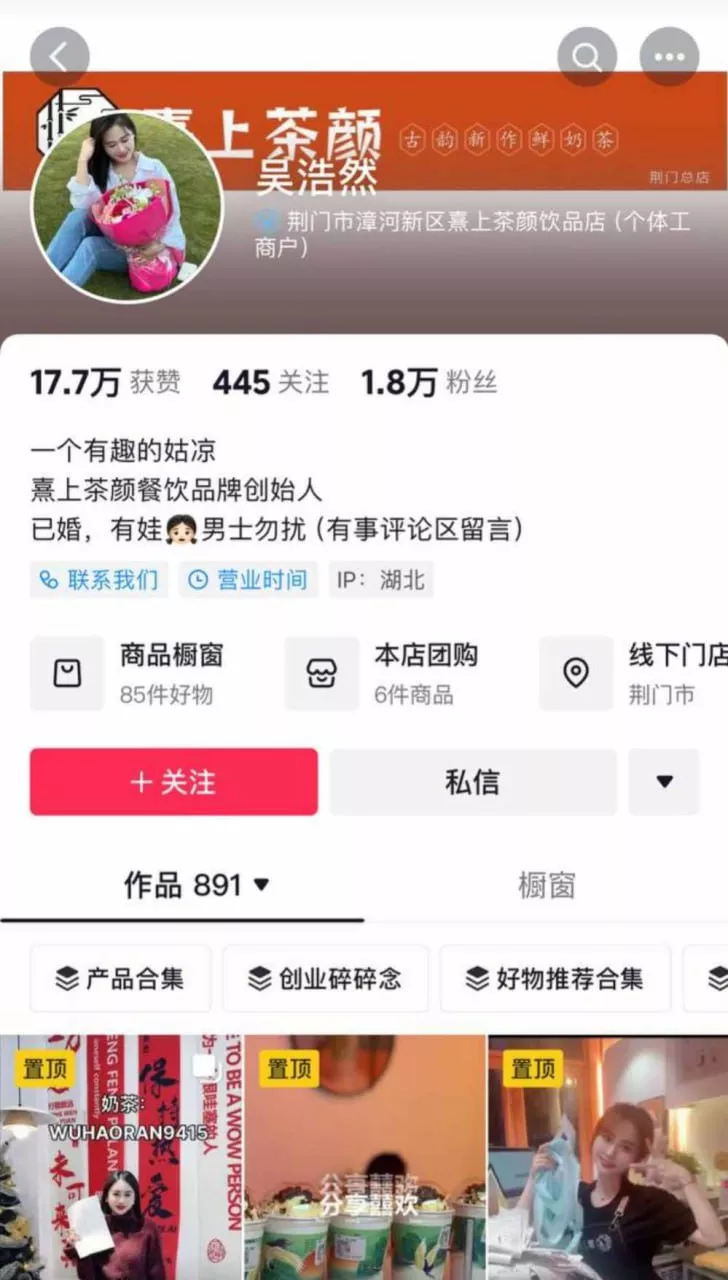
Task: Open the three-dot overflow menu
Action: click(669, 56)
